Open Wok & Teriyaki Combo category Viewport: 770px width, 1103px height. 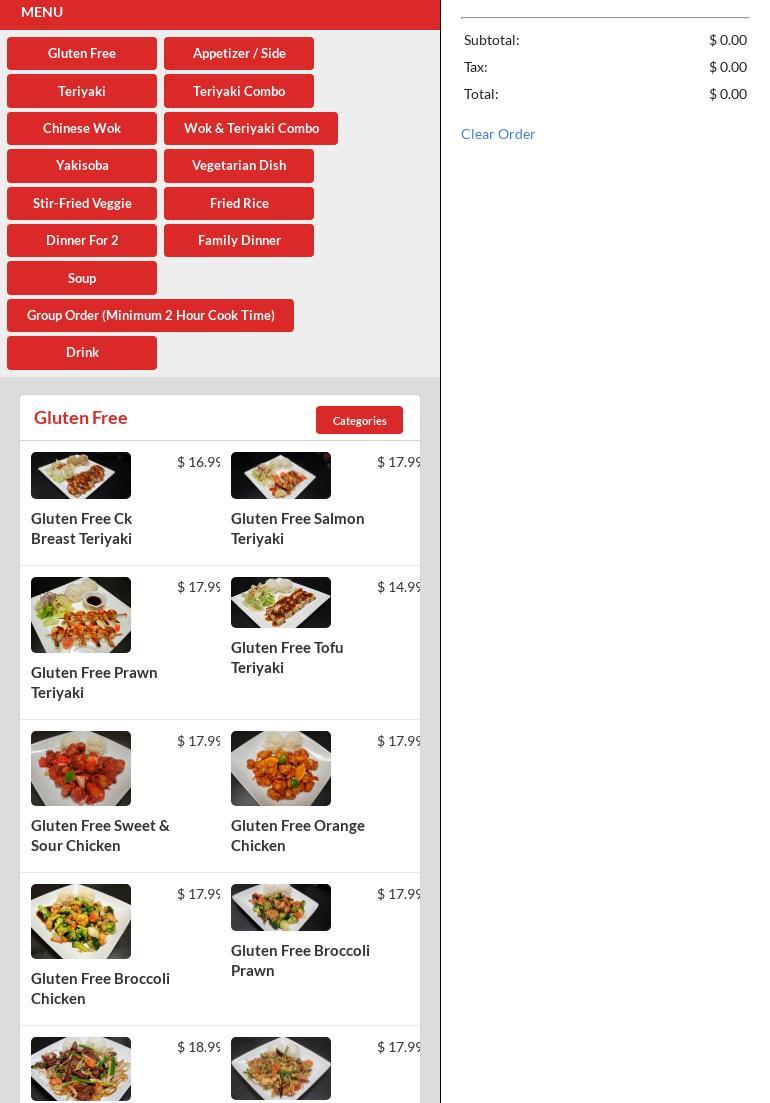click(x=251, y=128)
